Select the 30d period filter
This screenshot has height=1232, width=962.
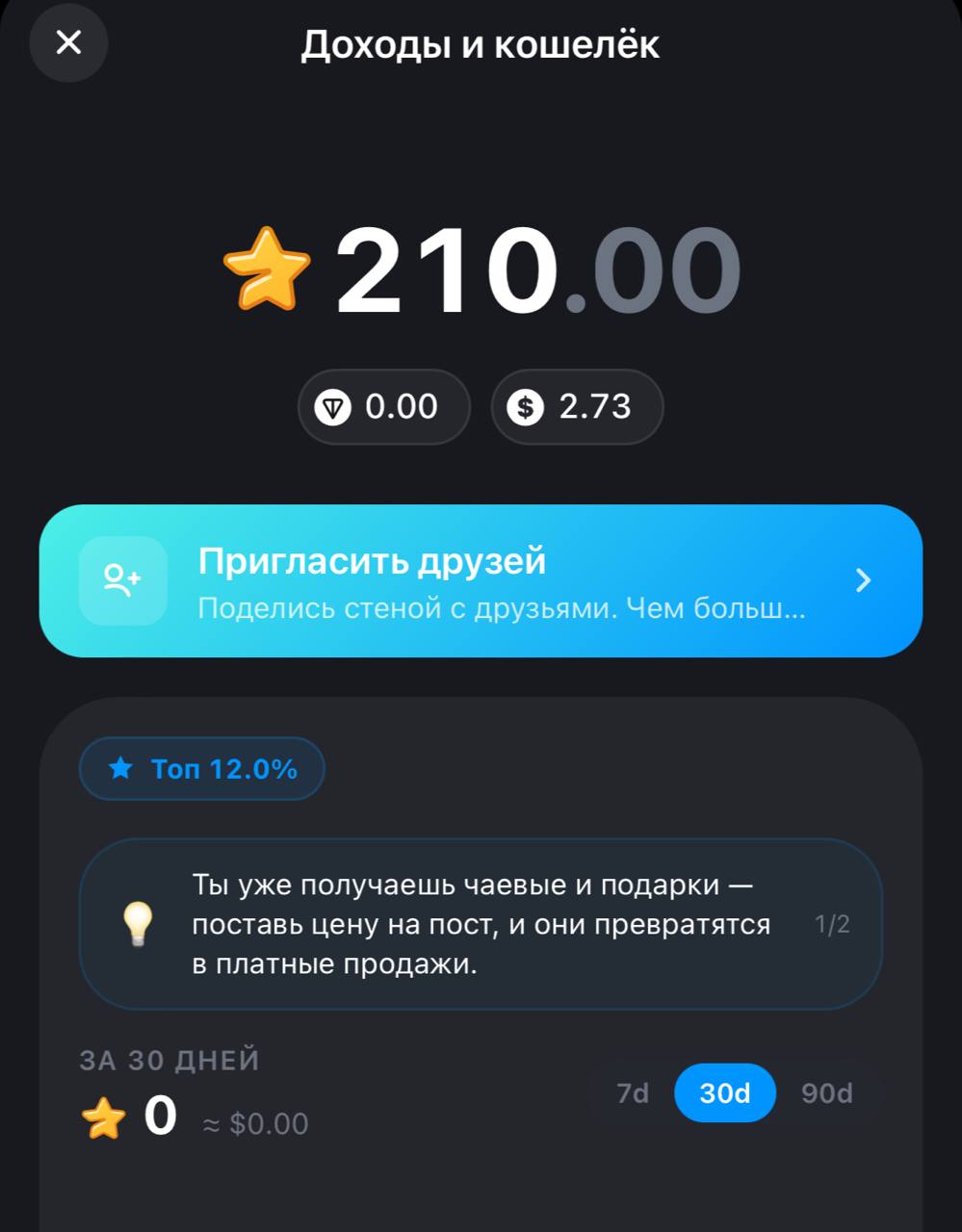(x=724, y=1093)
